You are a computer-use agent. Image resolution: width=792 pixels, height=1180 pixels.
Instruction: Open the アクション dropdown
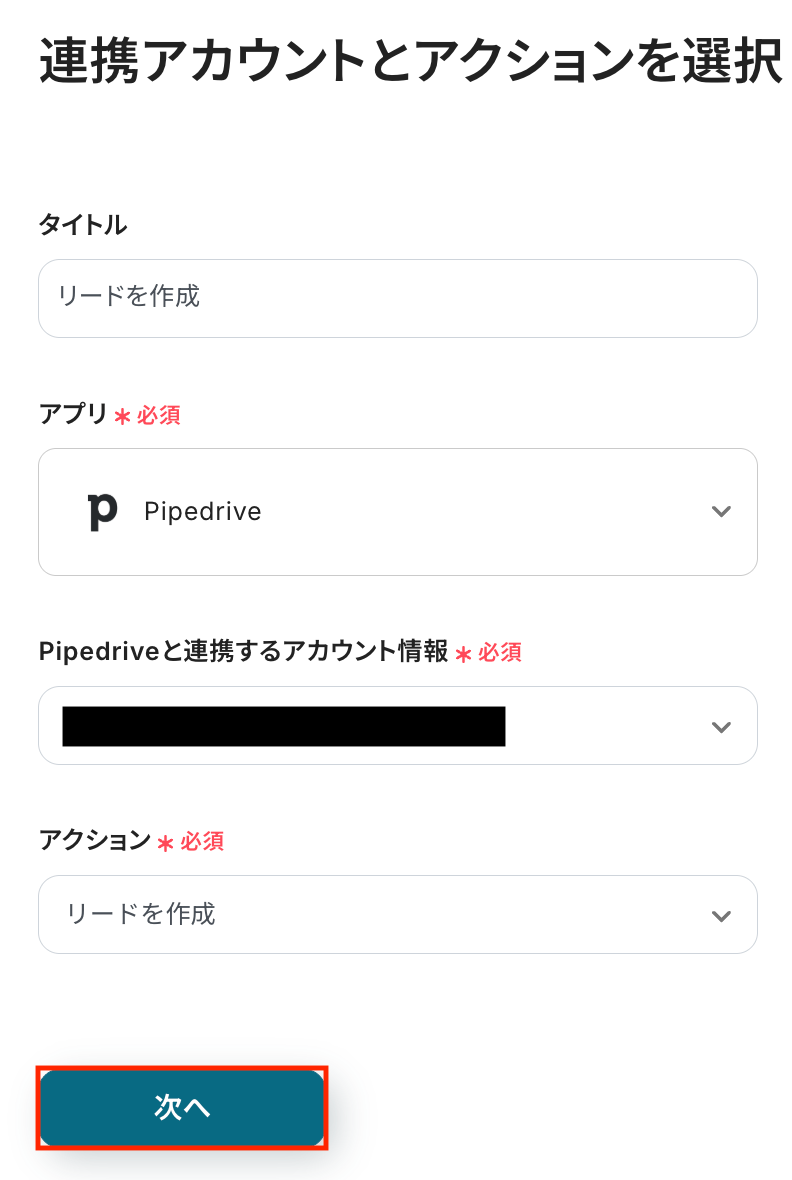397,915
